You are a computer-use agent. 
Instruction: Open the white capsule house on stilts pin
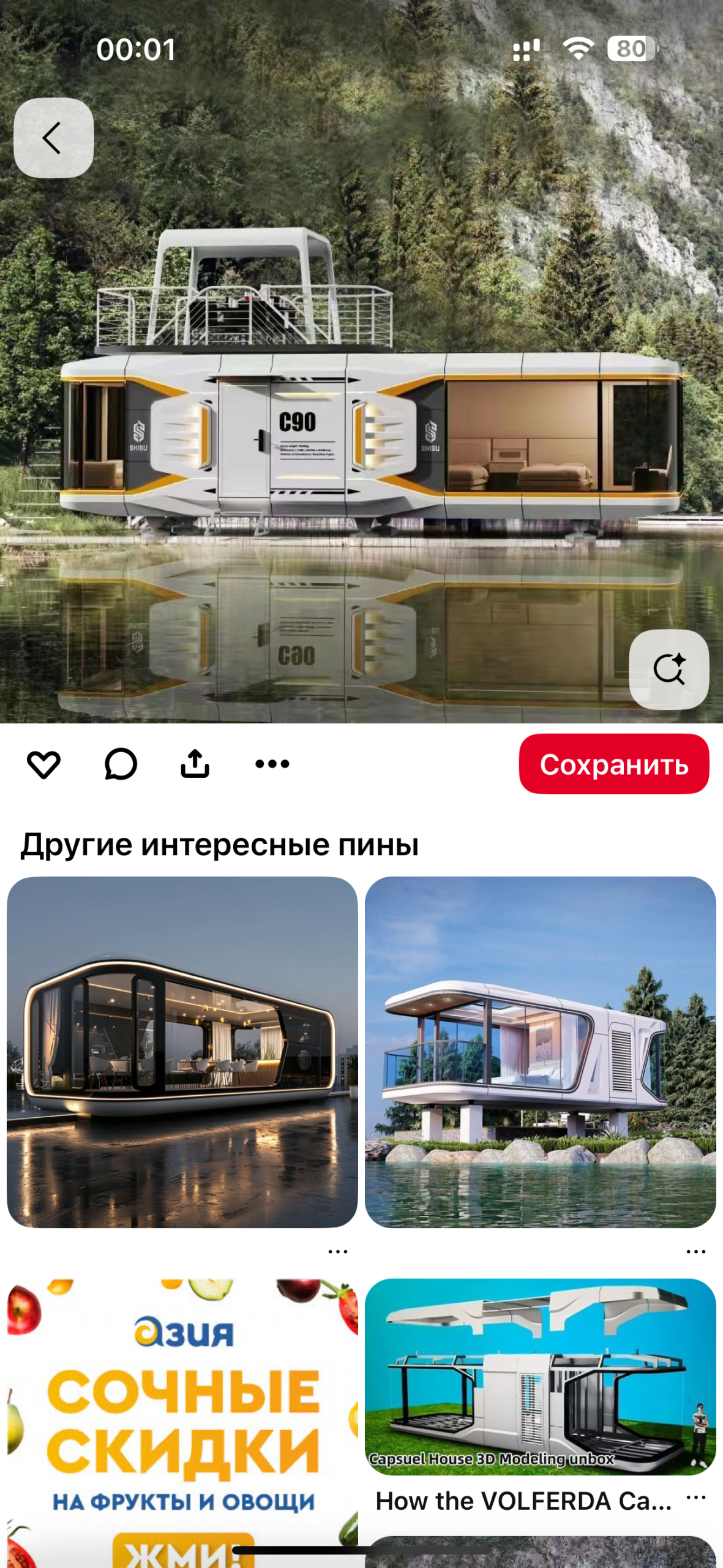[540, 1052]
